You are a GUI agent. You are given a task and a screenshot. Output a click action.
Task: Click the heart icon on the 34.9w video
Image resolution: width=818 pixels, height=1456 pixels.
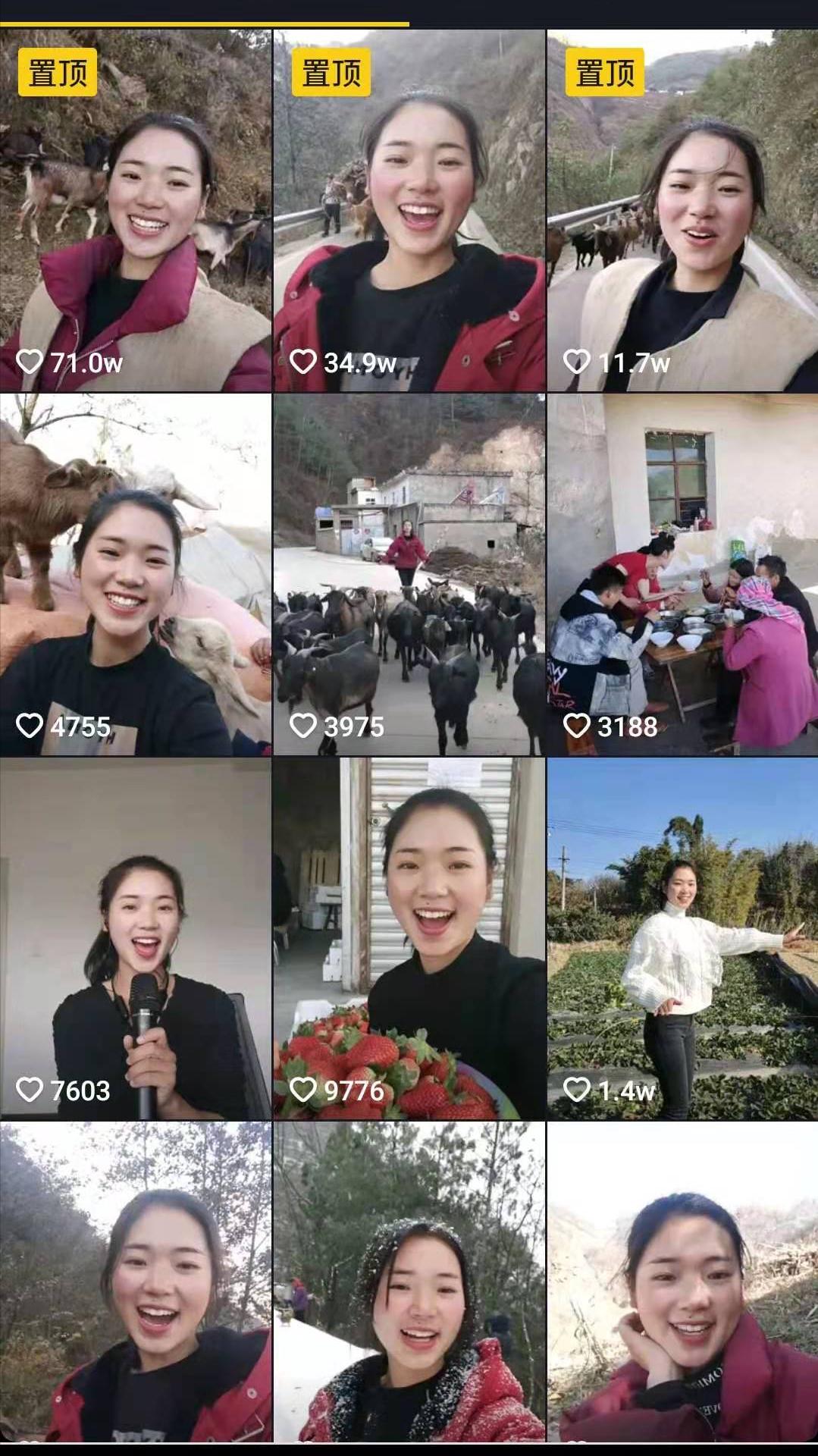tap(304, 362)
